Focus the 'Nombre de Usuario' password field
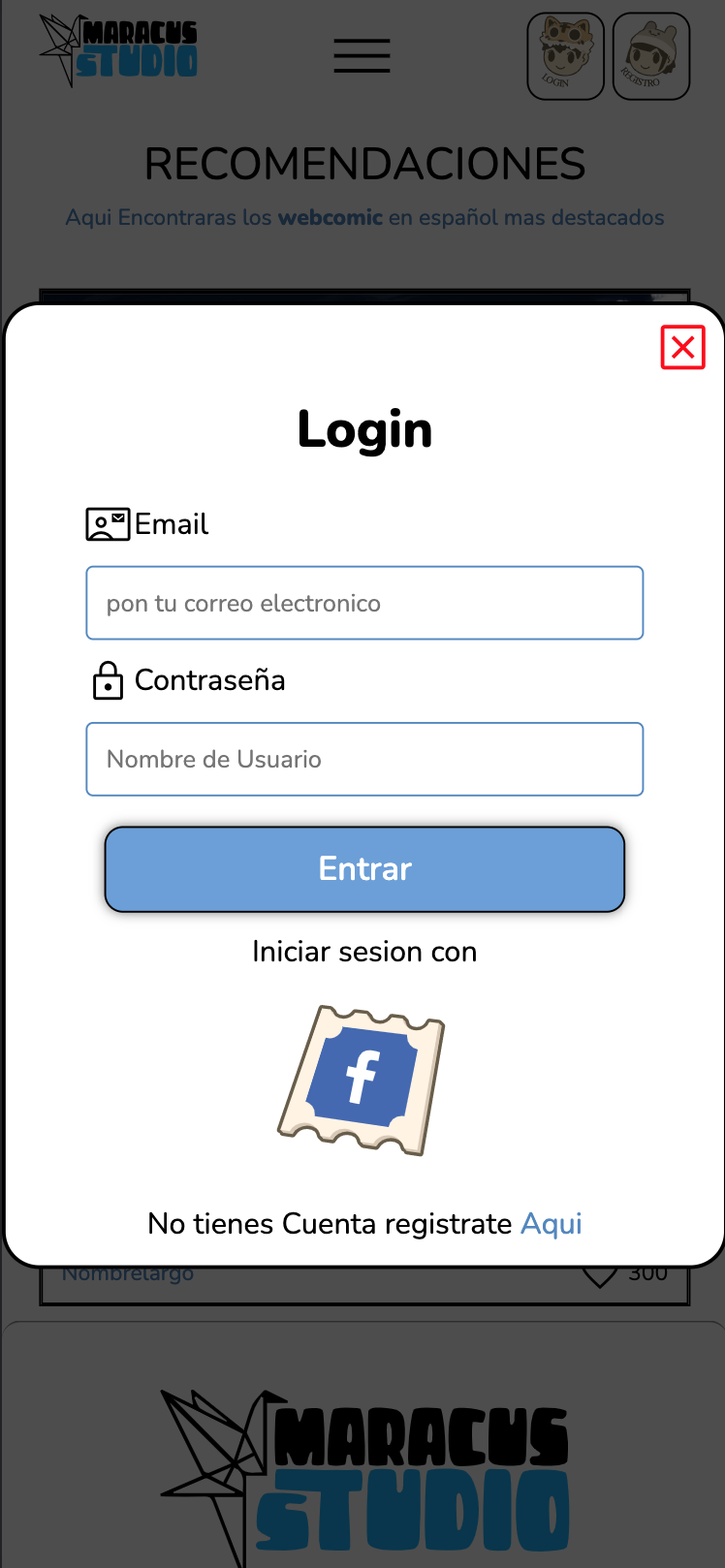 click(364, 759)
